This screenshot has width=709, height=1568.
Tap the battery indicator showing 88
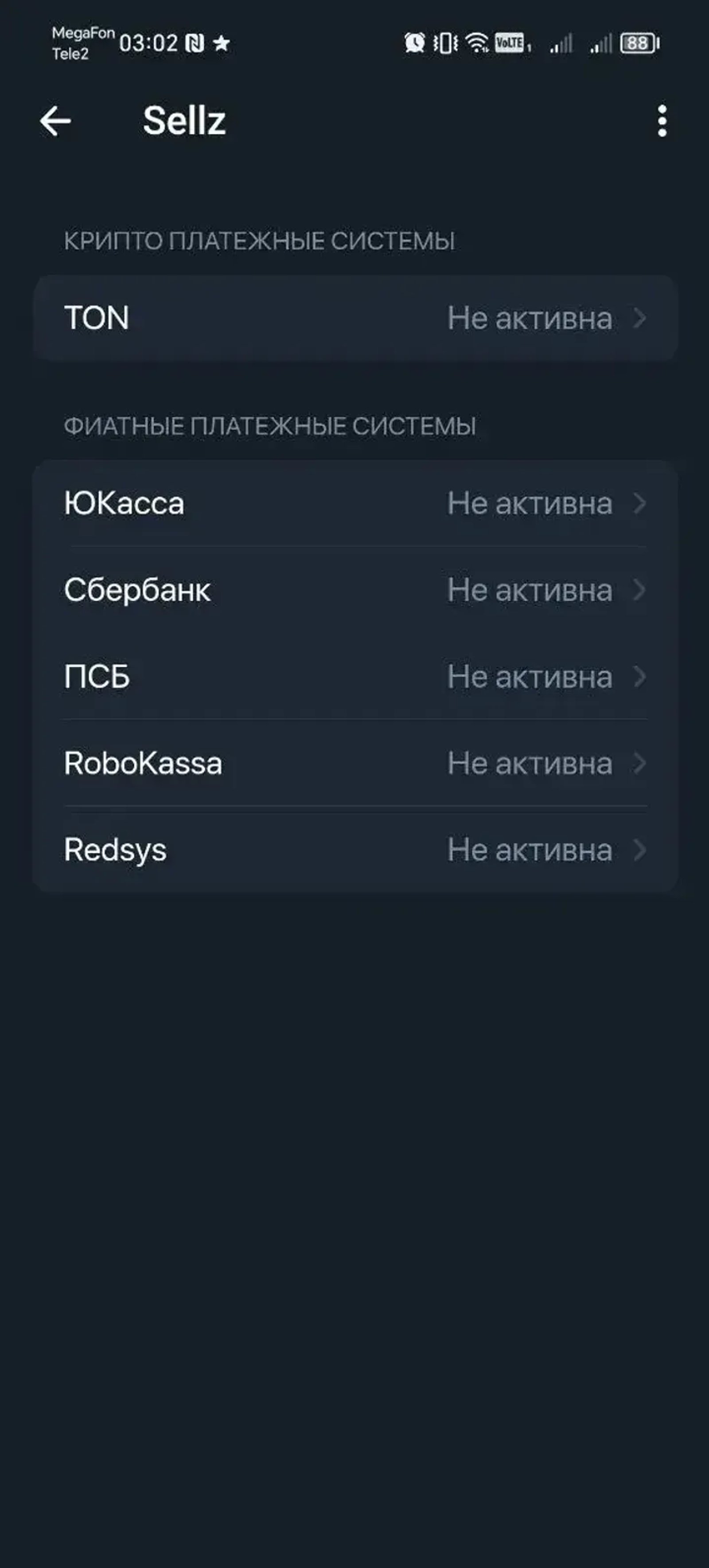(x=638, y=43)
